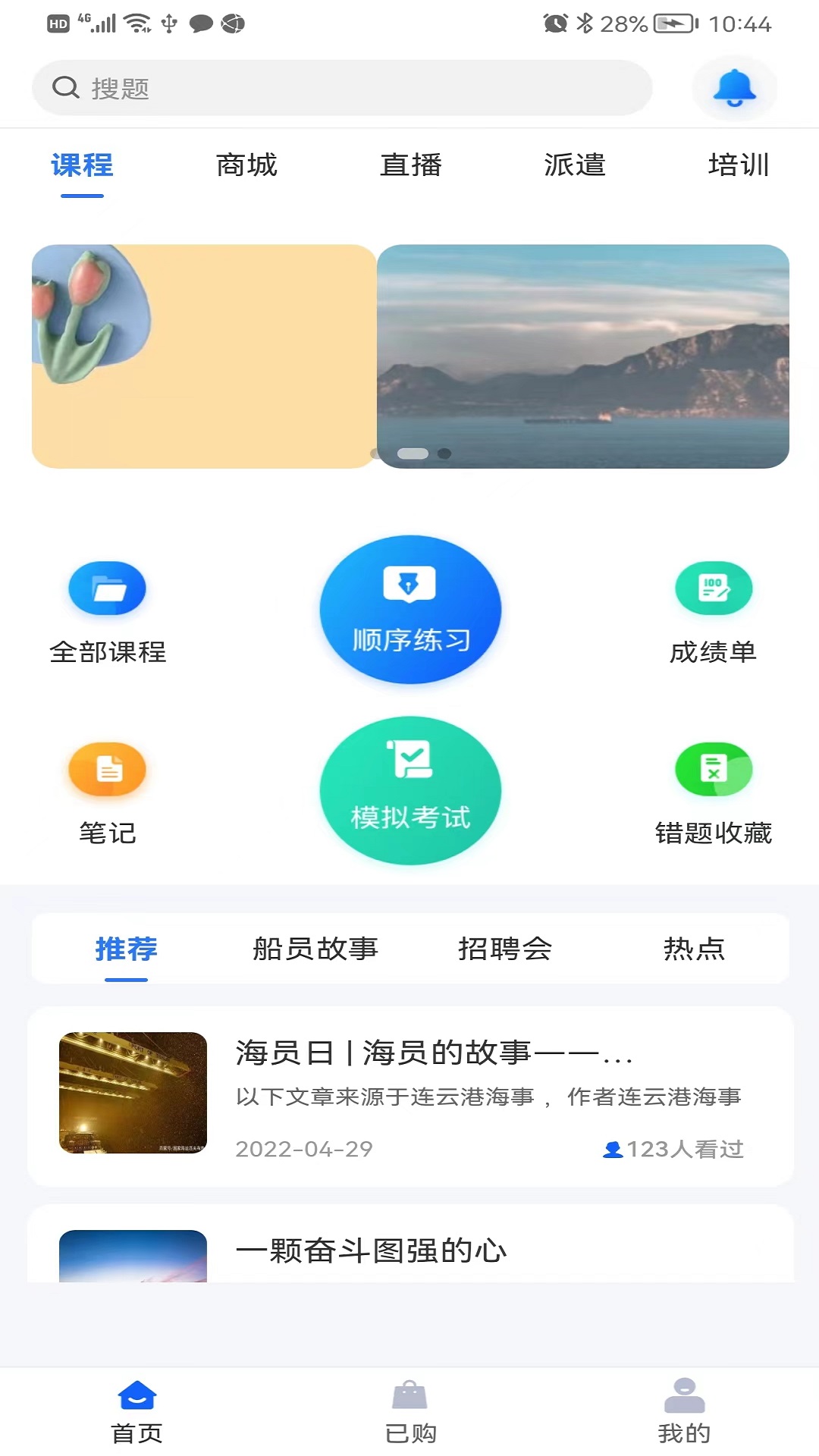Select 船员故事 crew stories tab
This screenshot has width=819, height=1456.
(316, 949)
